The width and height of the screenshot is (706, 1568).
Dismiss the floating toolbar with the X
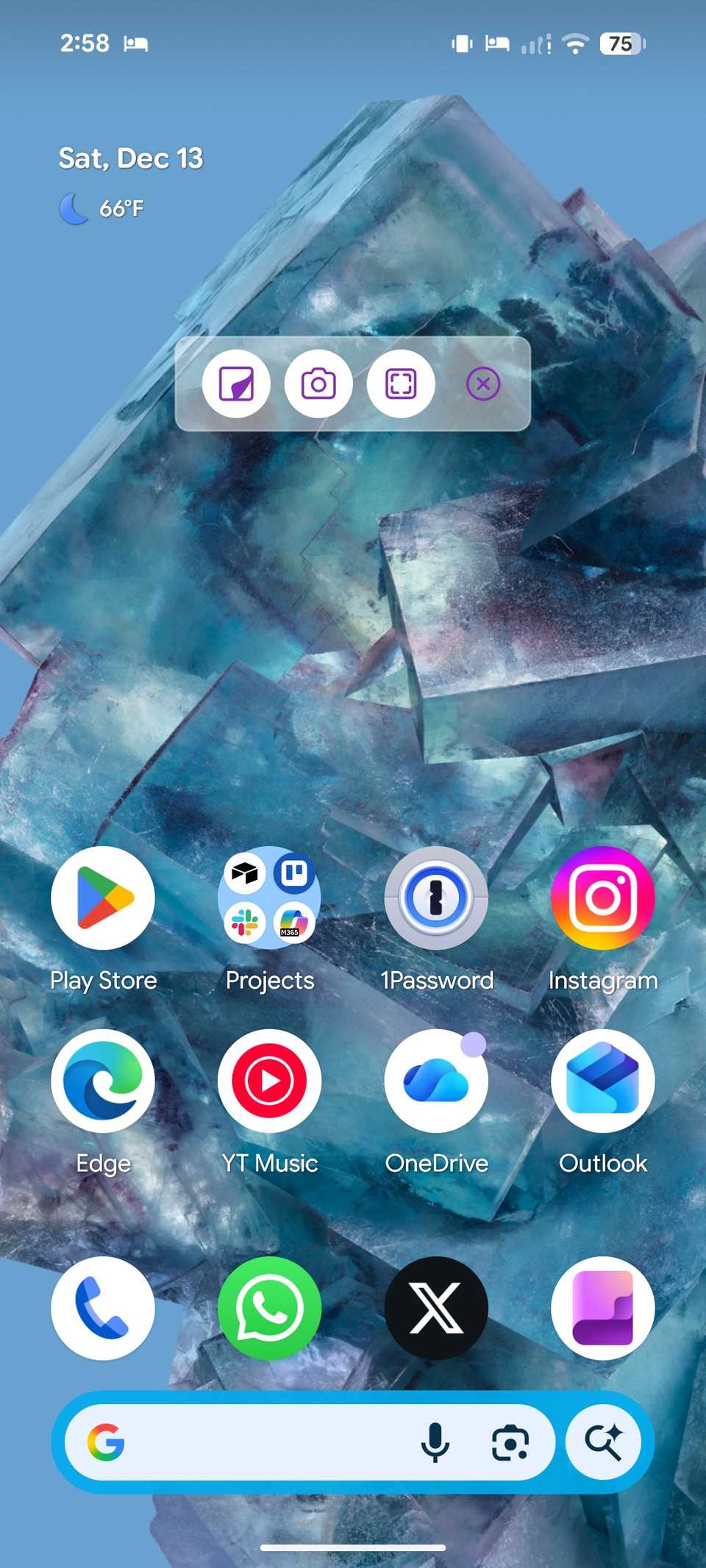click(x=483, y=384)
